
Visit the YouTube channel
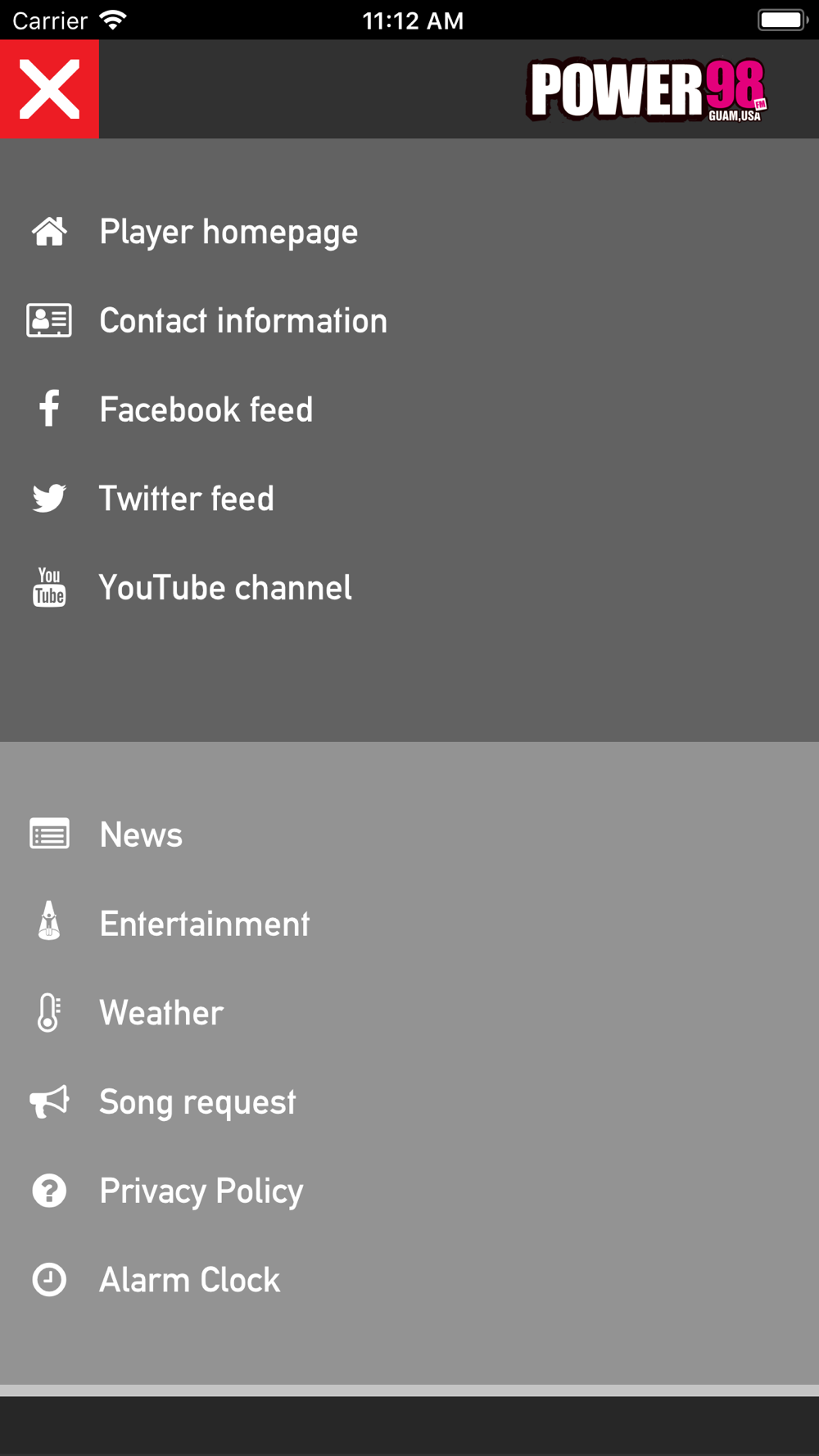coord(225,588)
